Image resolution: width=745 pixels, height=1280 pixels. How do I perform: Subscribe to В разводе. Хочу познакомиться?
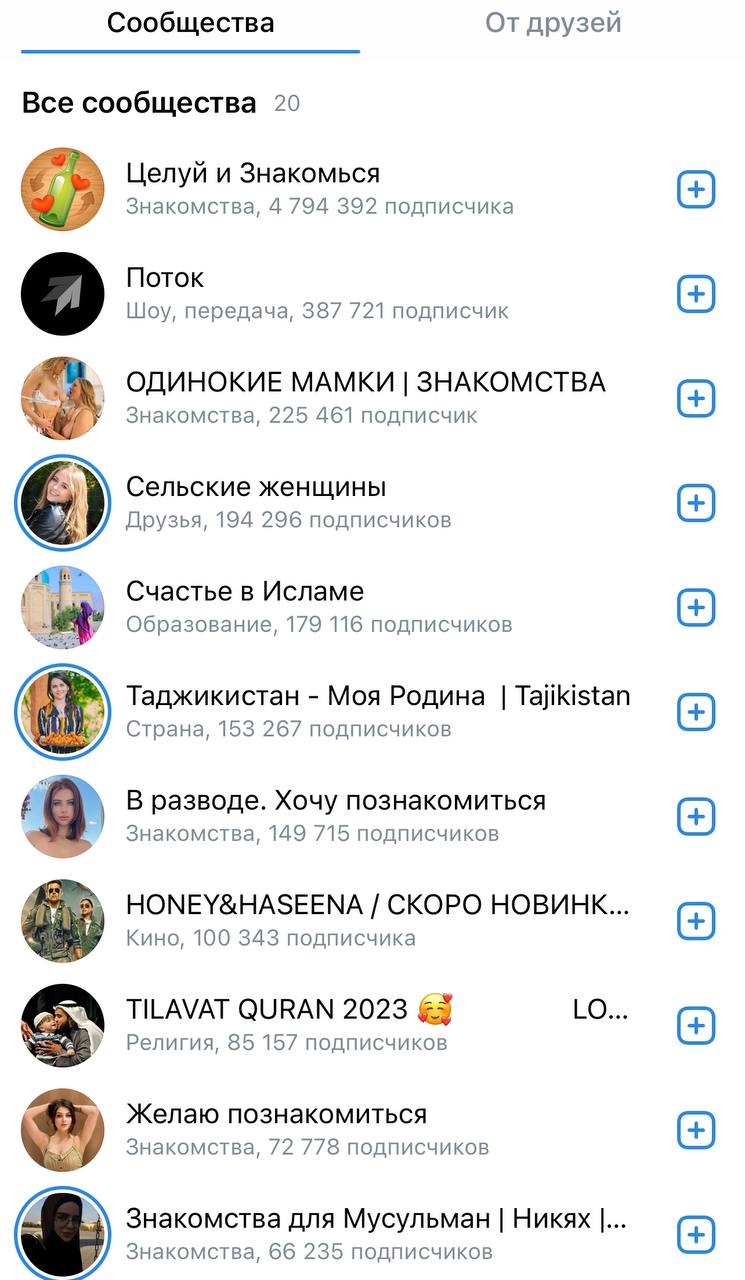pyautogui.click(x=696, y=816)
